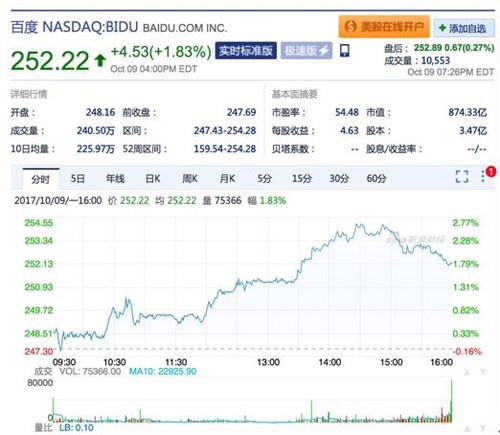The height and width of the screenshot is (435, 500).
Task: Show the 60分 interval chart
Action: (376, 179)
